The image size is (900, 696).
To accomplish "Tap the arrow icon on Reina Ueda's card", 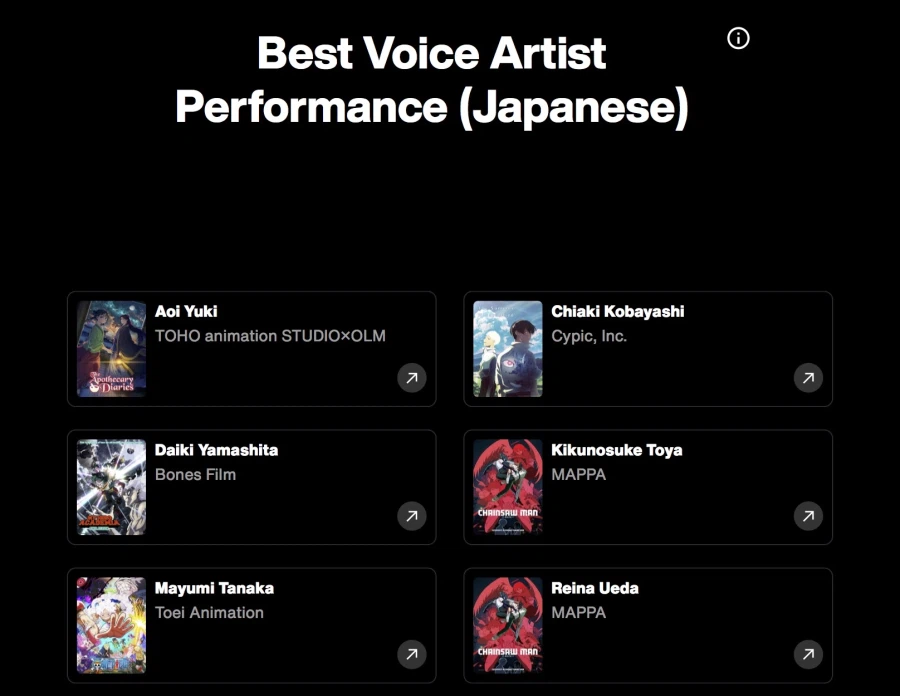I will 808,654.
